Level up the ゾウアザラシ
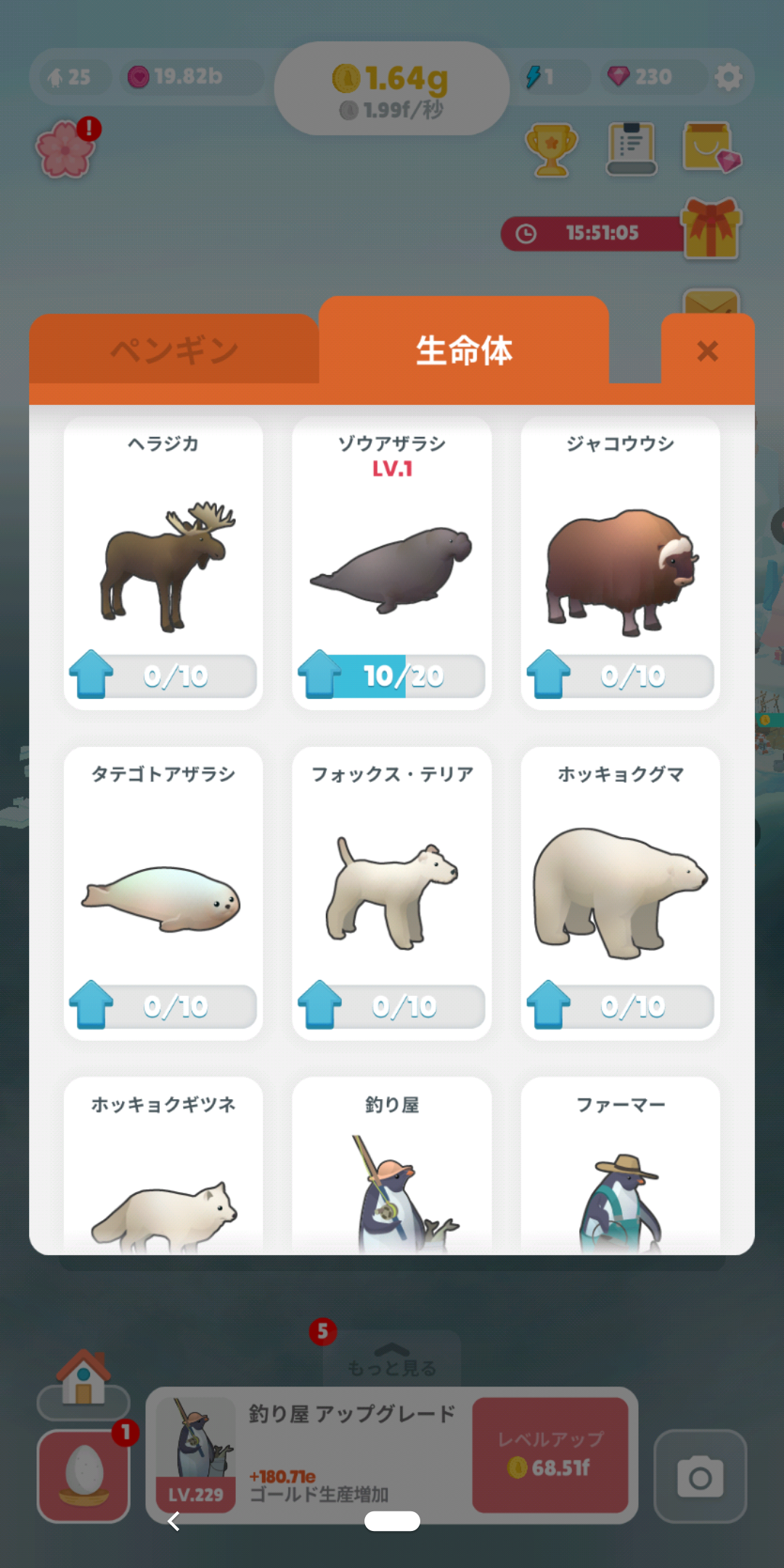This screenshot has width=784, height=1568. click(320, 674)
